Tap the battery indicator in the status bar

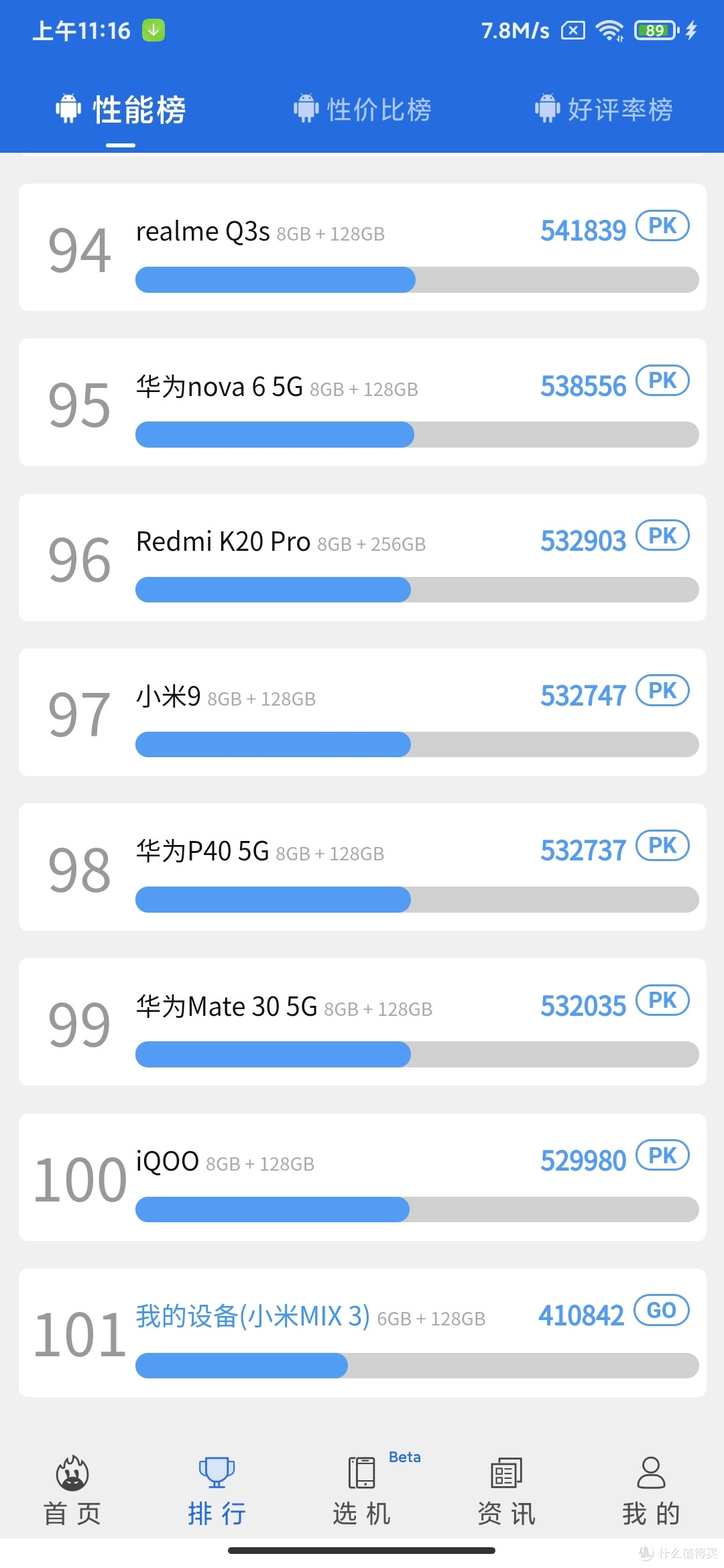655,29
